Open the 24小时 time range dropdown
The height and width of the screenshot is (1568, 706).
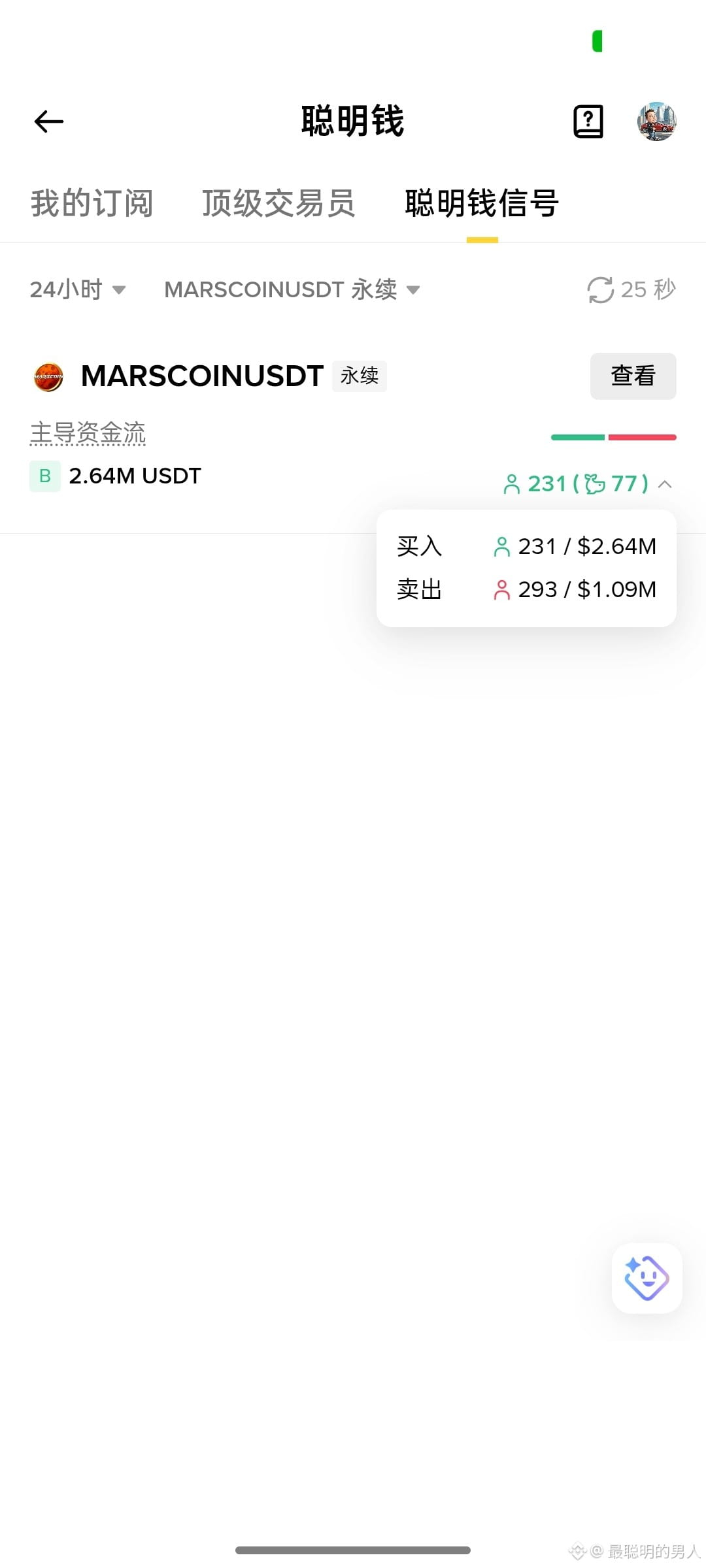[x=78, y=289]
